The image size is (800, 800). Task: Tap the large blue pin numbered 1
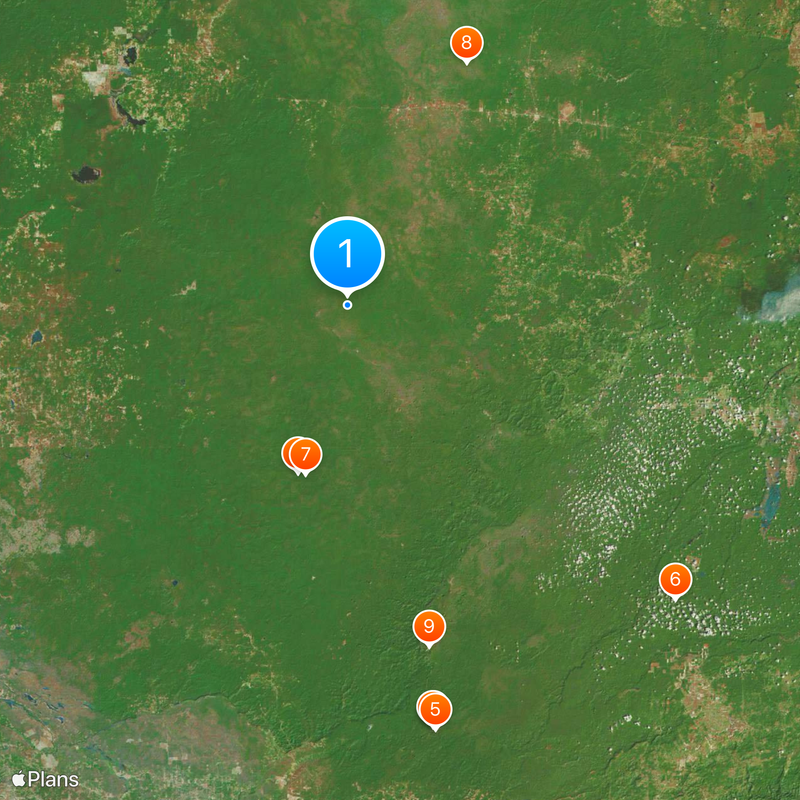(x=347, y=254)
